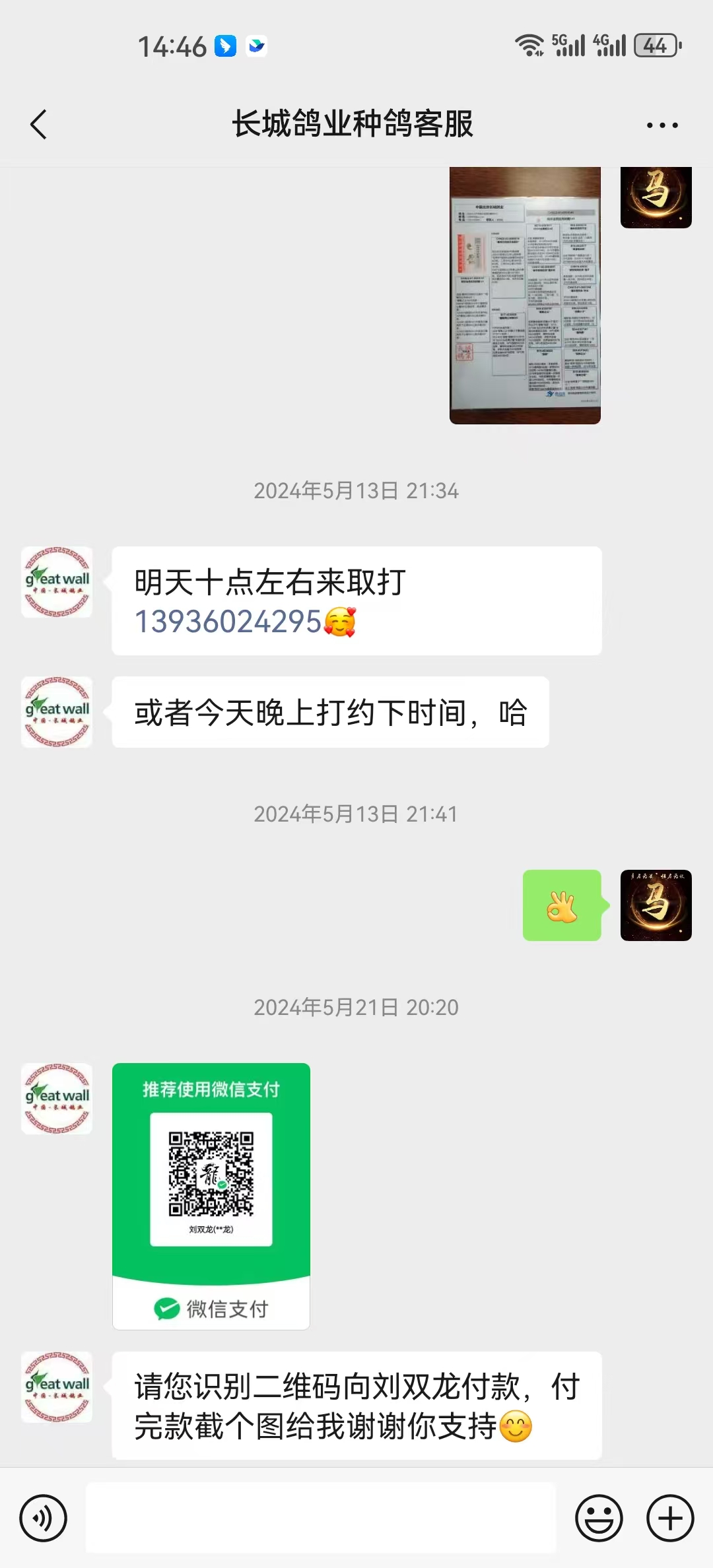Open the great wall contact avatar by QR message

point(57,1098)
